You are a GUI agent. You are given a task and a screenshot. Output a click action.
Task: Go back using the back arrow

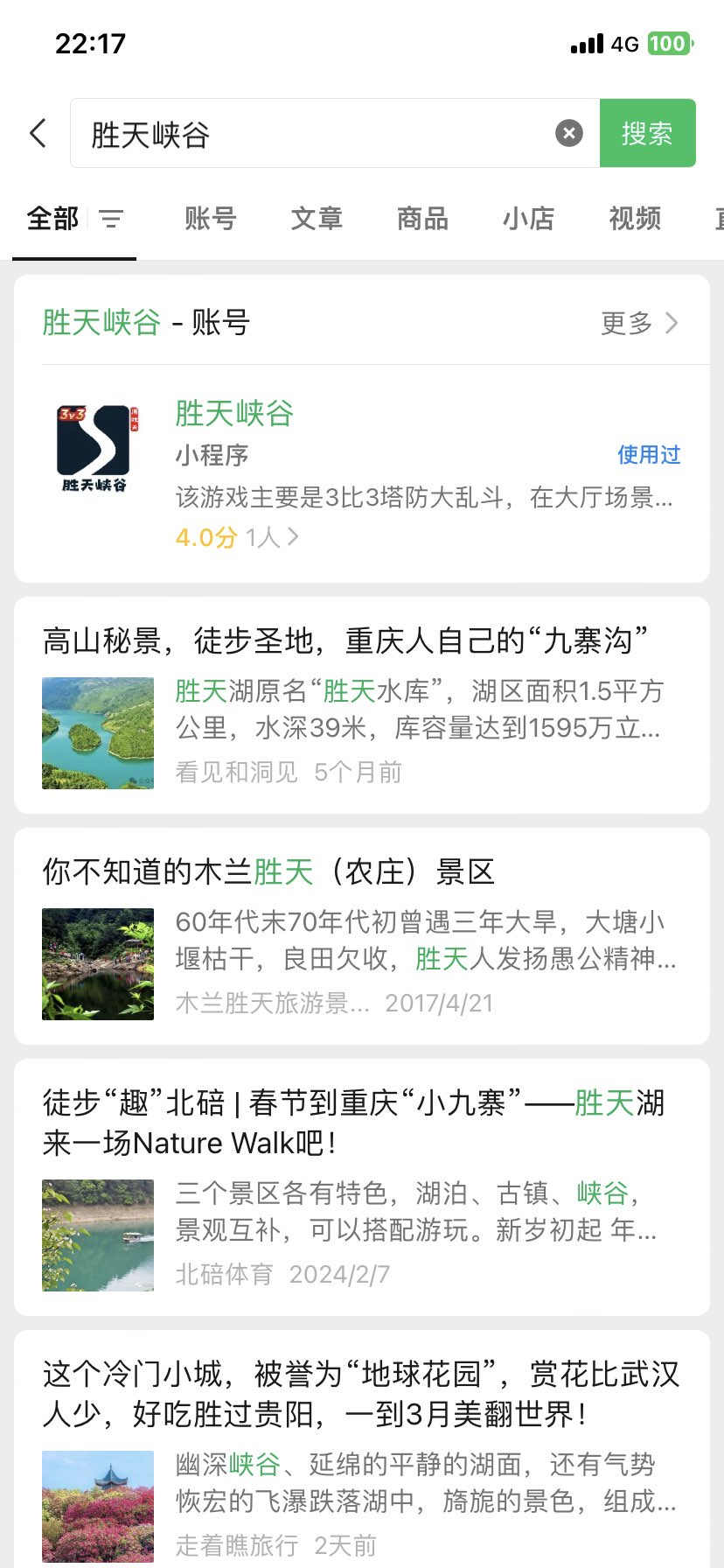coord(38,133)
